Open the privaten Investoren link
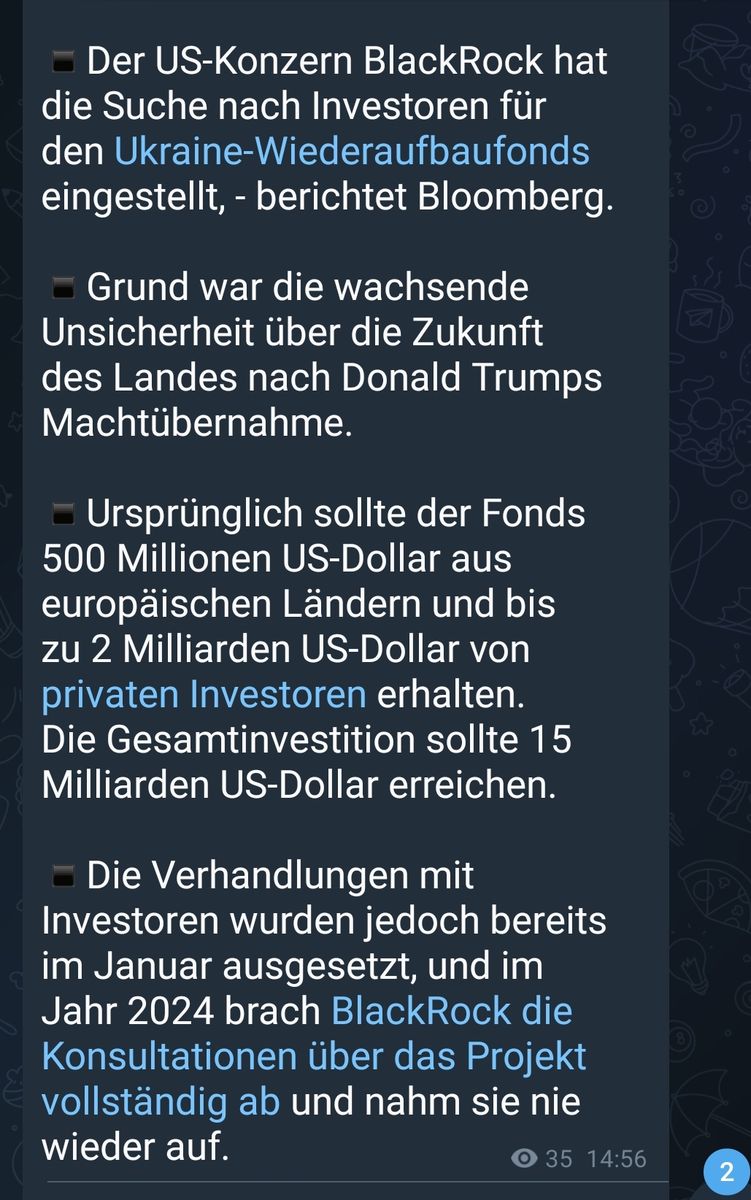The image size is (751, 1200). (203, 693)
